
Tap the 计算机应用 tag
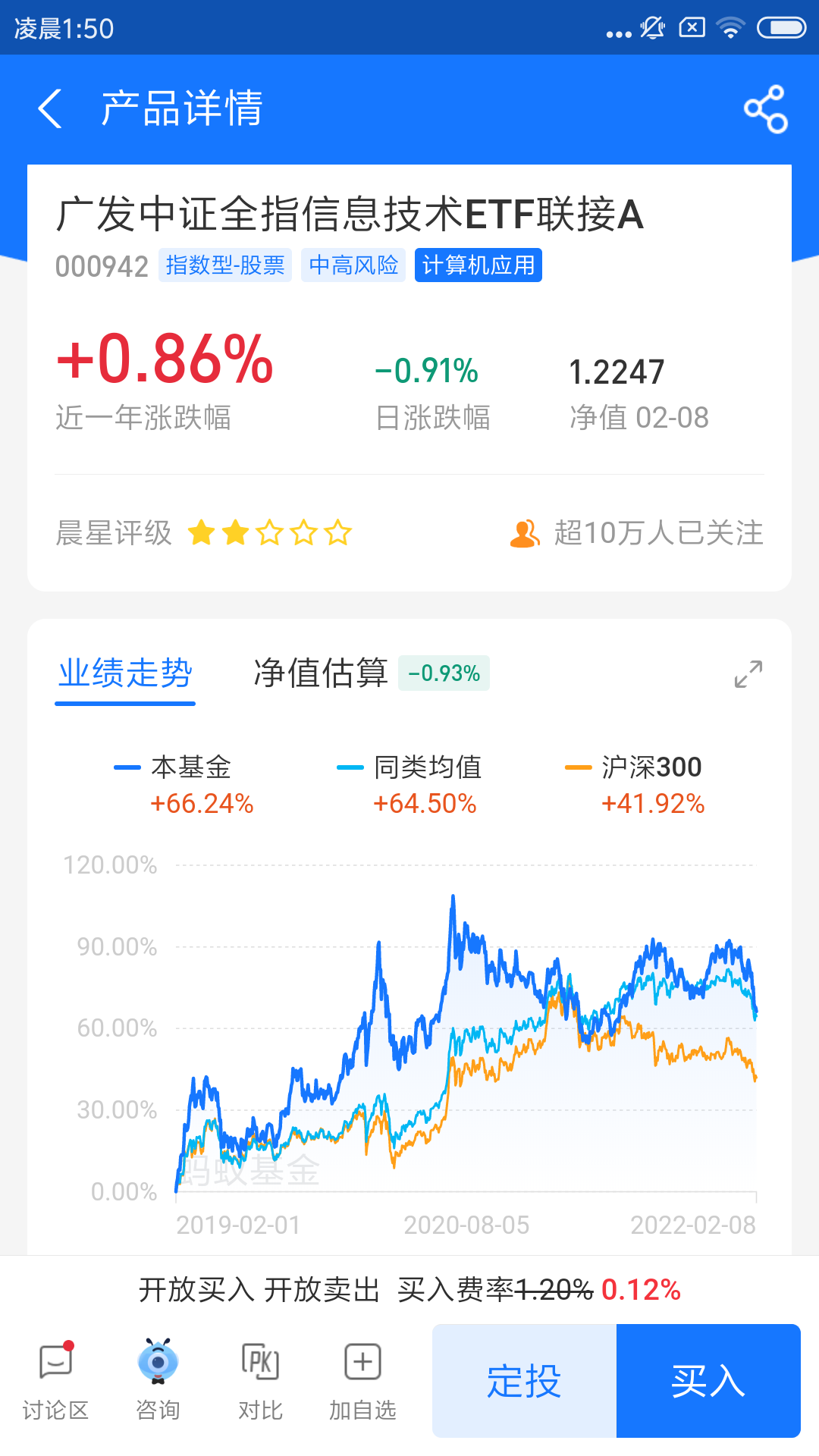click(479, 265)
